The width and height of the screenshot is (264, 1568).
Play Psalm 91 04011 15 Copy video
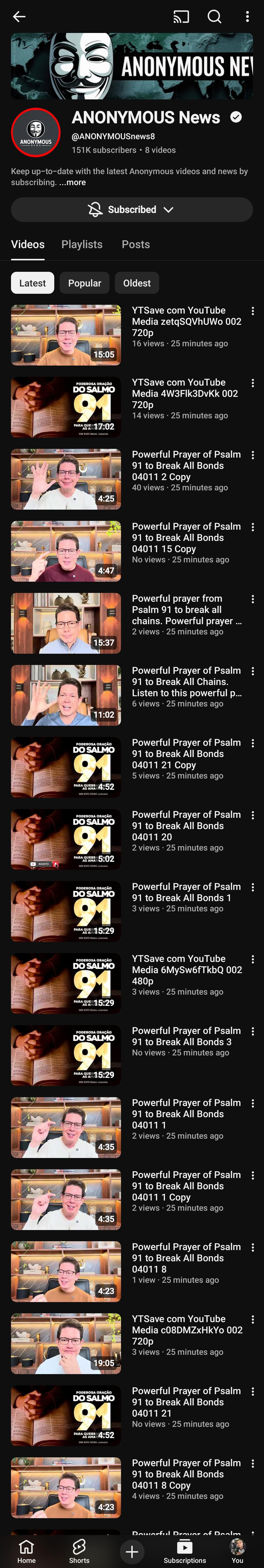tap(66, 551)
